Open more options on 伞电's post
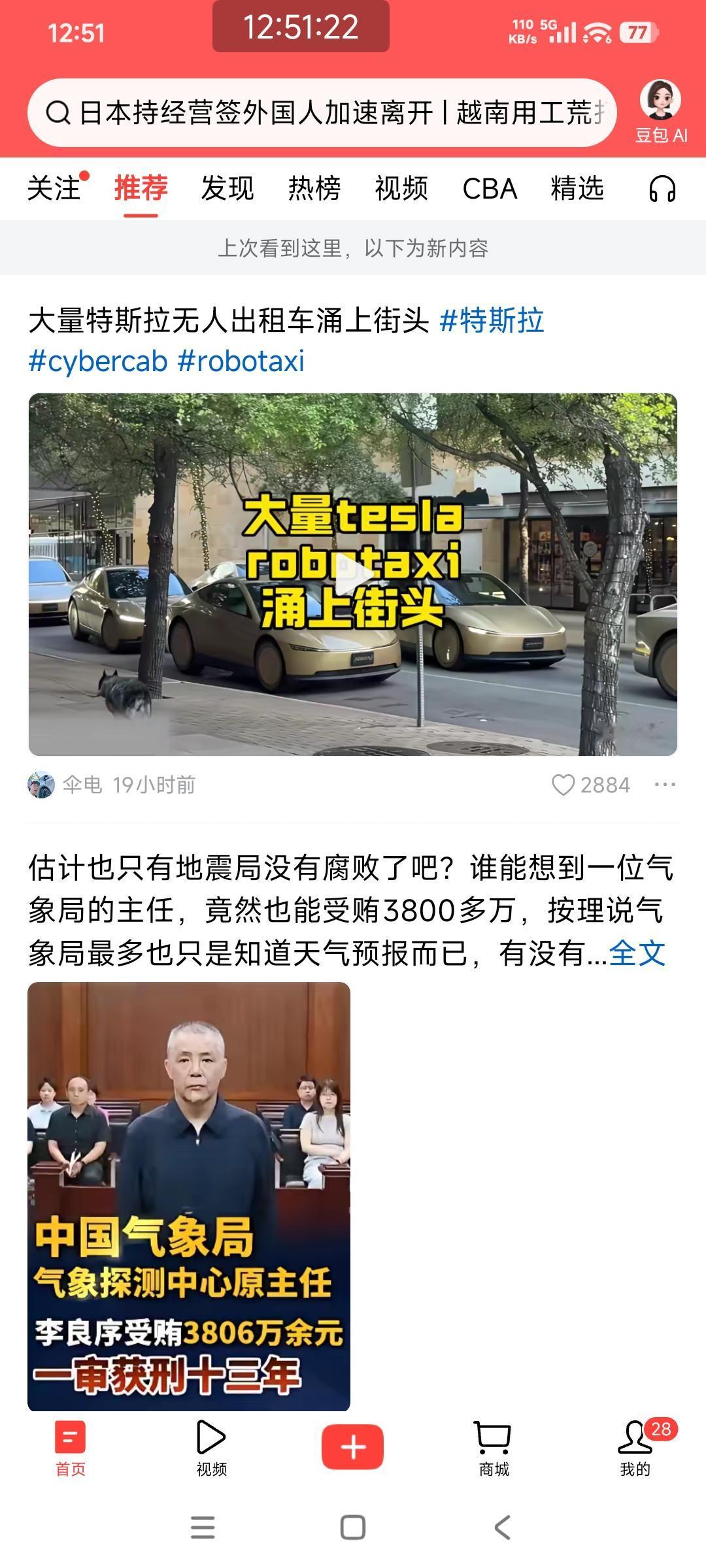Screen dimensions: 706x1568 [665, 784]
